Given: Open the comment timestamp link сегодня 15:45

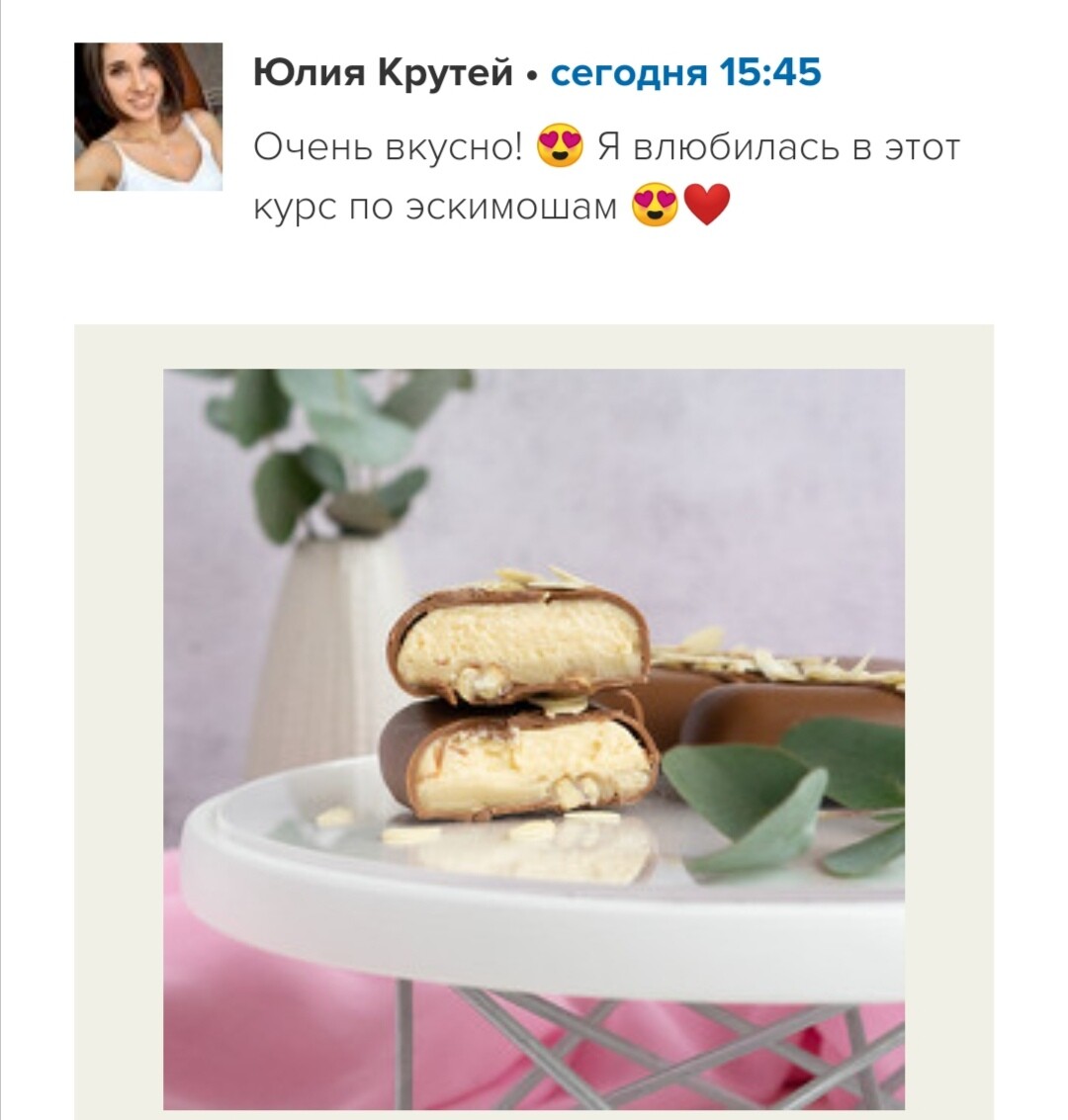Looking at the screenshot, I should point(685,72).
